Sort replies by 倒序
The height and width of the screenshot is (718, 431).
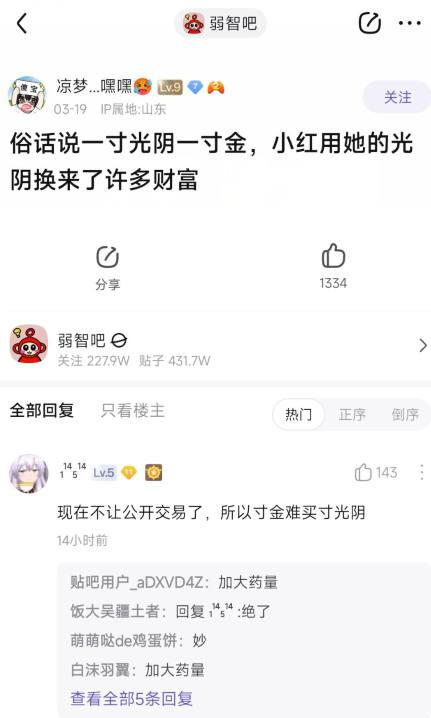[405, 414]
